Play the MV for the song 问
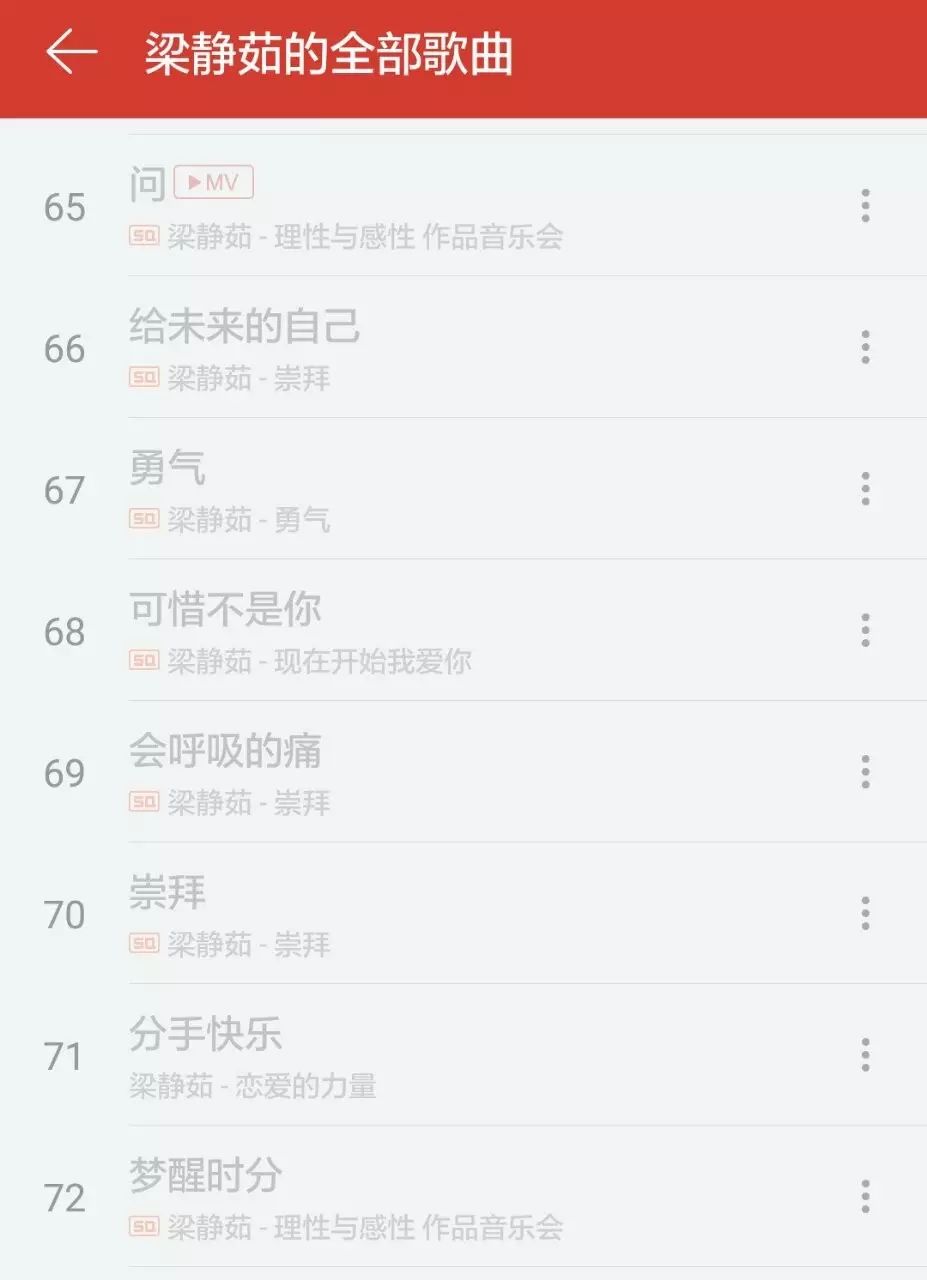Image resolution: width=927 pixels, height=1280 pixels. 213,183
